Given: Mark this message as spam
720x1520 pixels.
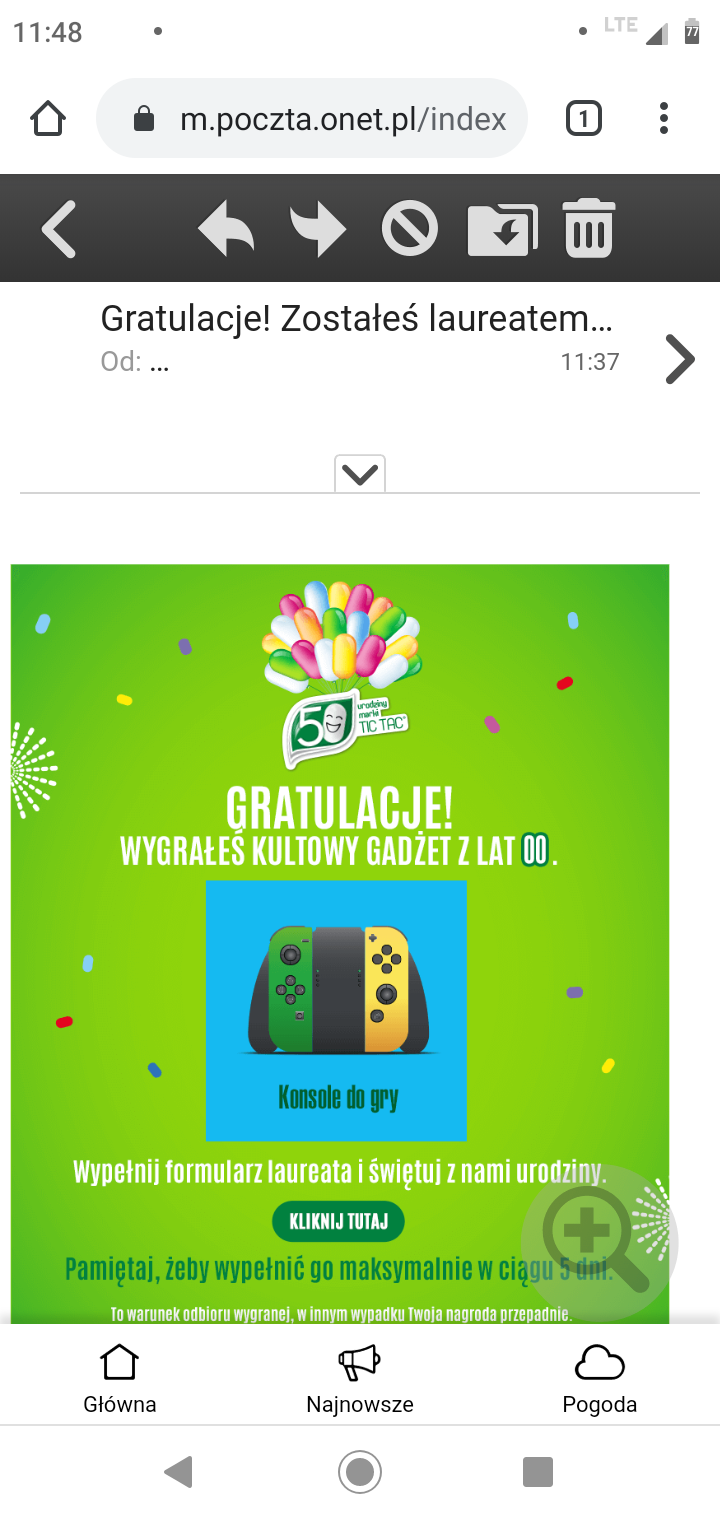Looking at the screenshot, I should (410, 229).
